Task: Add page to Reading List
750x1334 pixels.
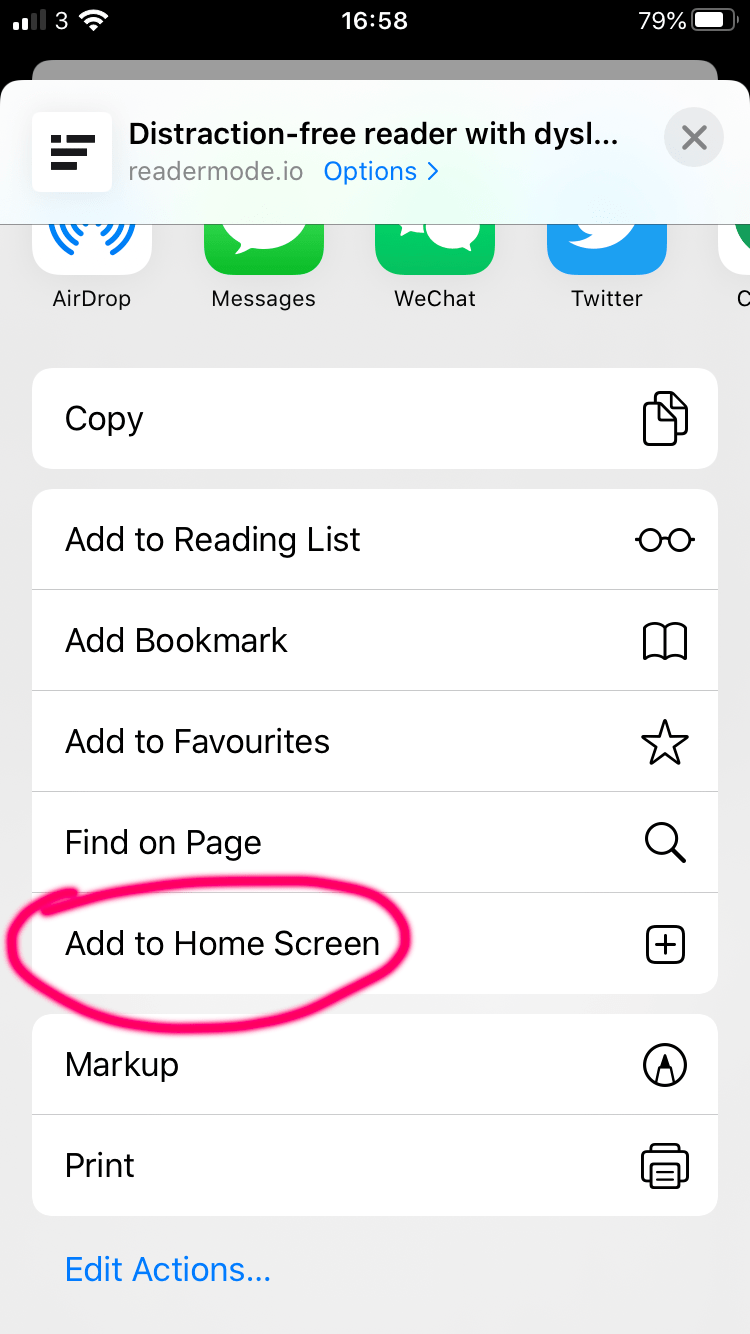Action: (375, 540)
